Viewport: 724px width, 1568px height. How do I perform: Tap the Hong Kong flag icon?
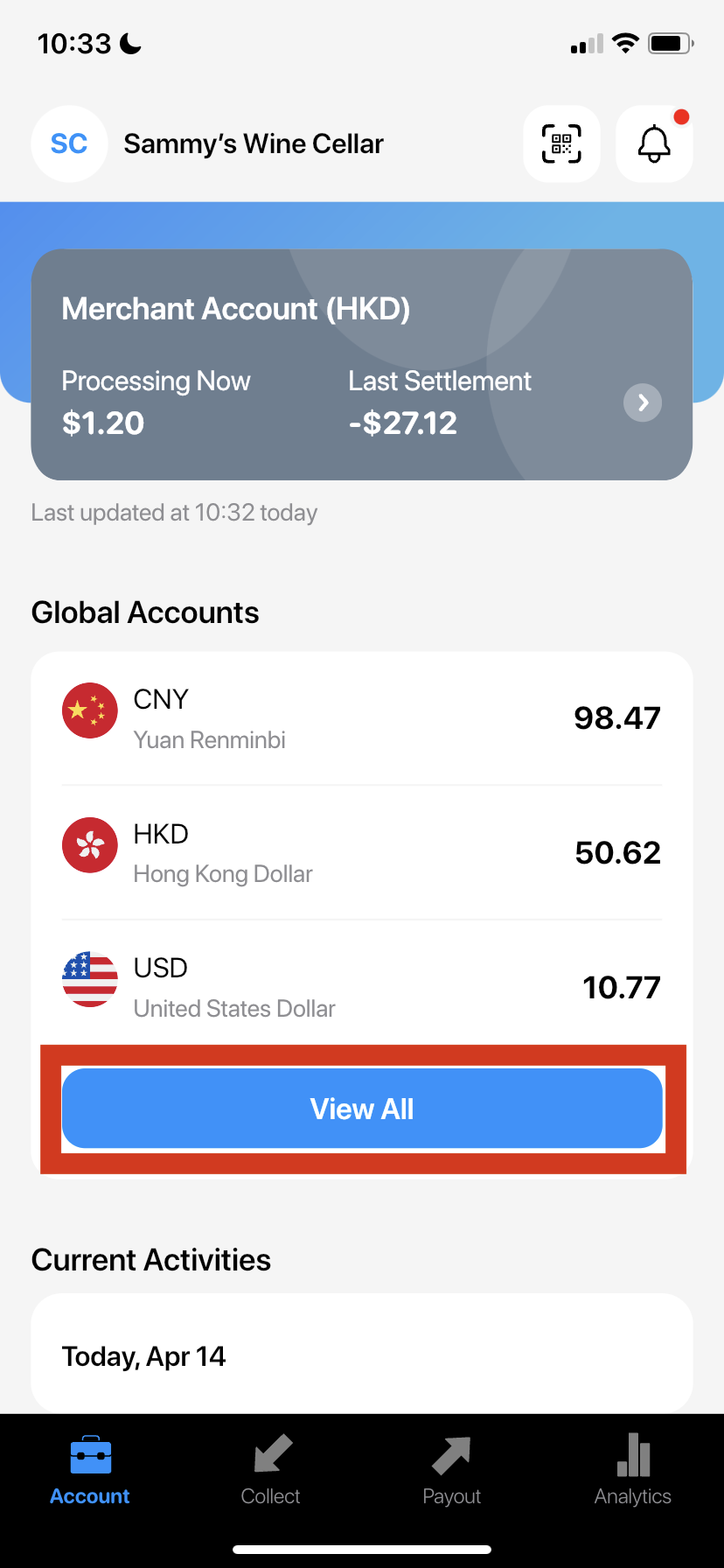coord(89,845)
